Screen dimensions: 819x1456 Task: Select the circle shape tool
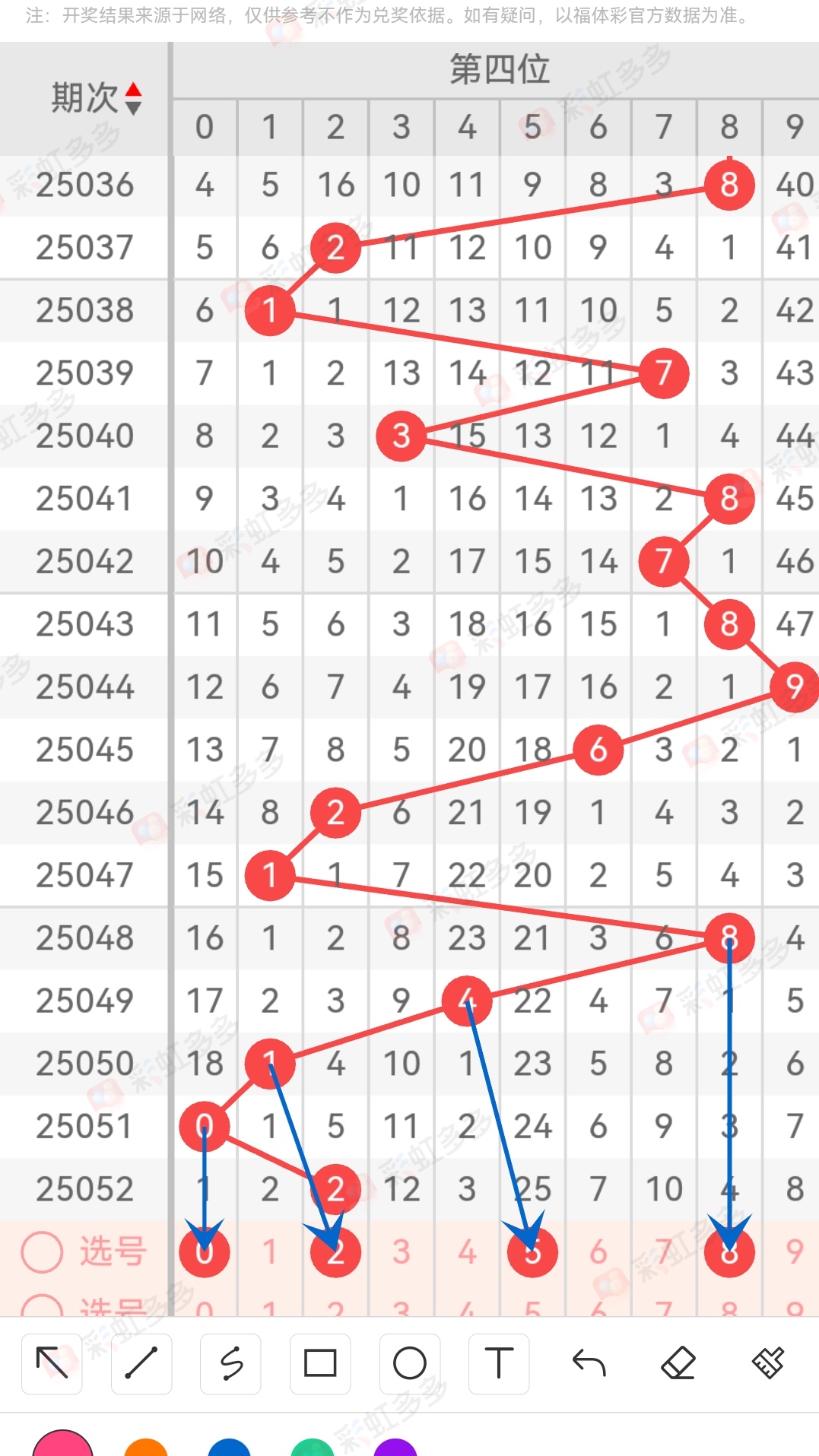click(x=410, y=1363)
